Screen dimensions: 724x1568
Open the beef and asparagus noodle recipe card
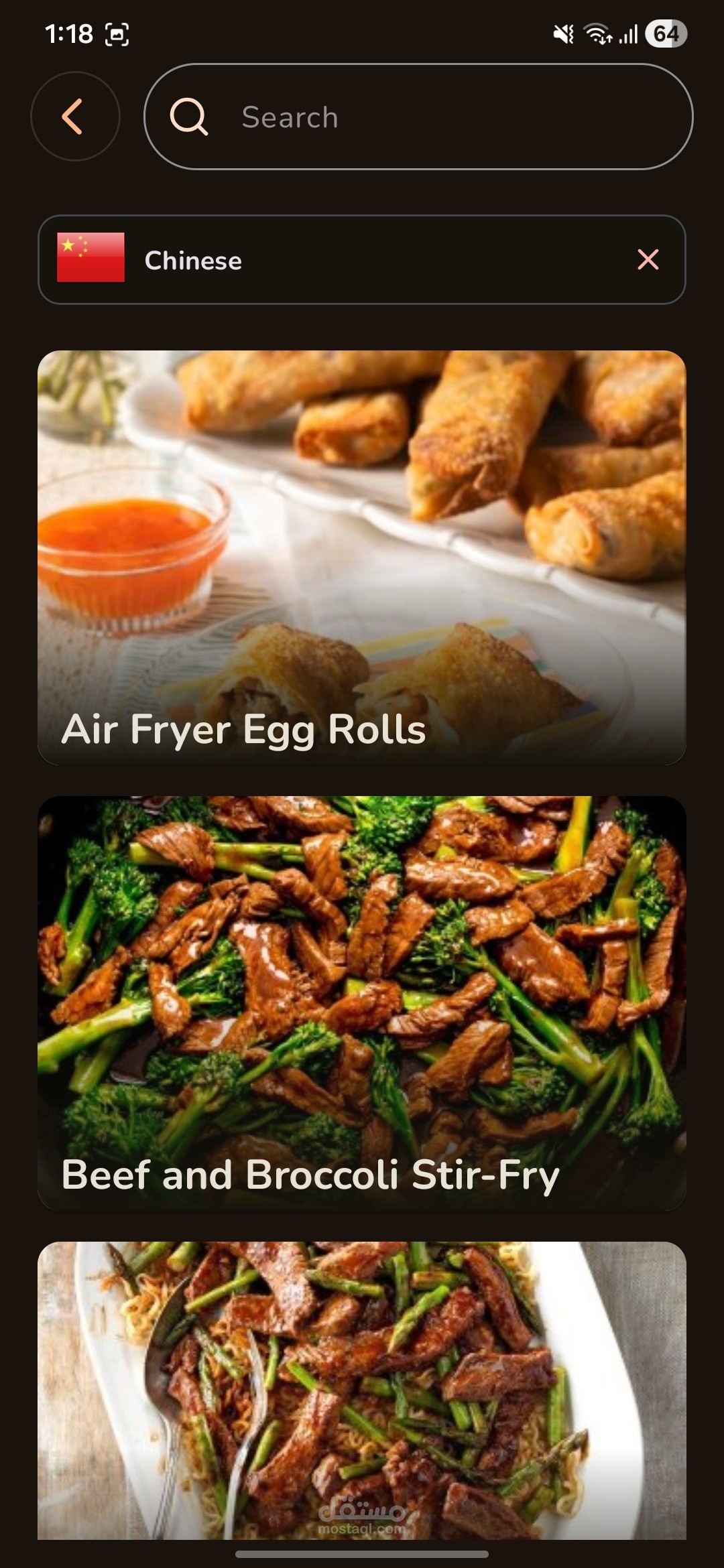pos(362,1390)
